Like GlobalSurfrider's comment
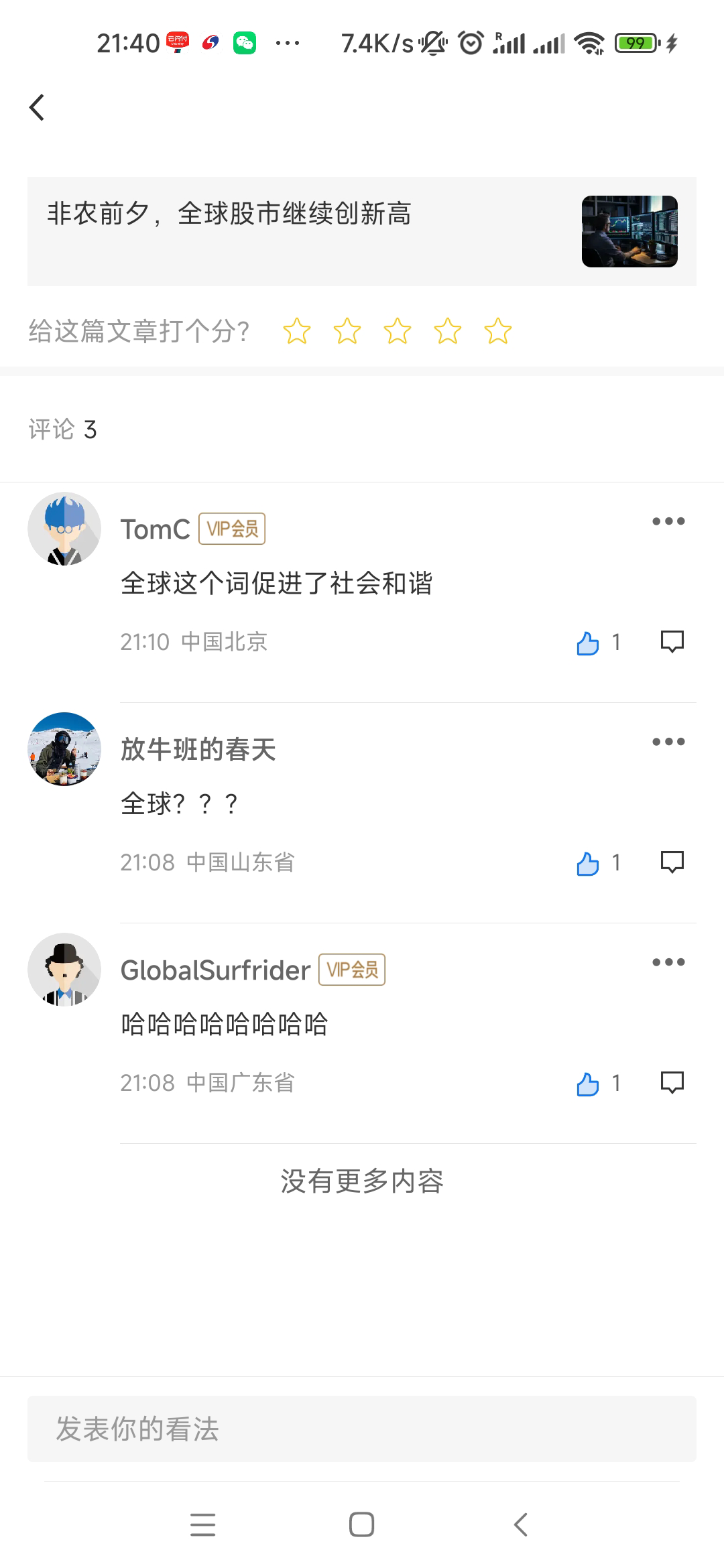Viewport: 724px width, 1568px height. point(588,1084)
